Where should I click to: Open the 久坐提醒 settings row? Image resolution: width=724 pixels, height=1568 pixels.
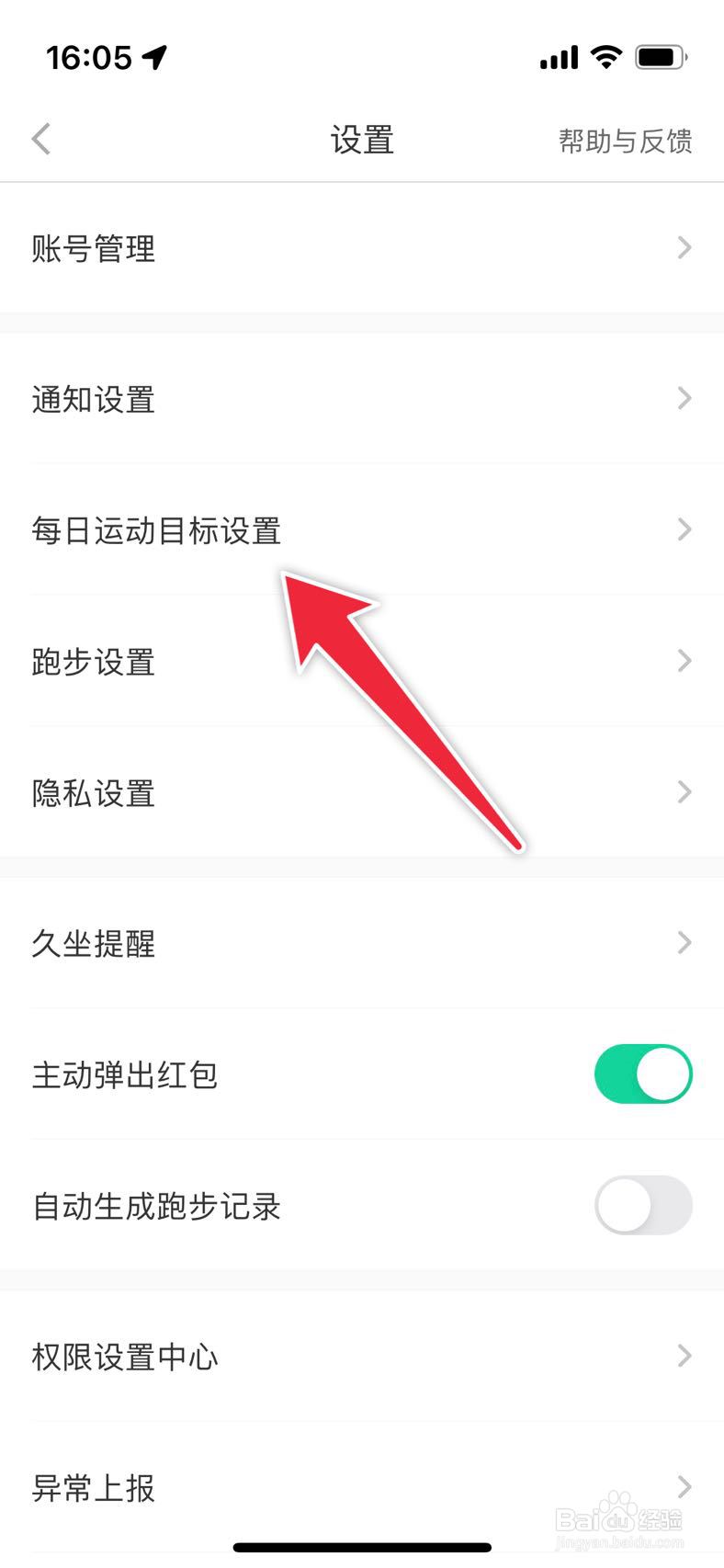pyautogui.click(x=94, y=942)
